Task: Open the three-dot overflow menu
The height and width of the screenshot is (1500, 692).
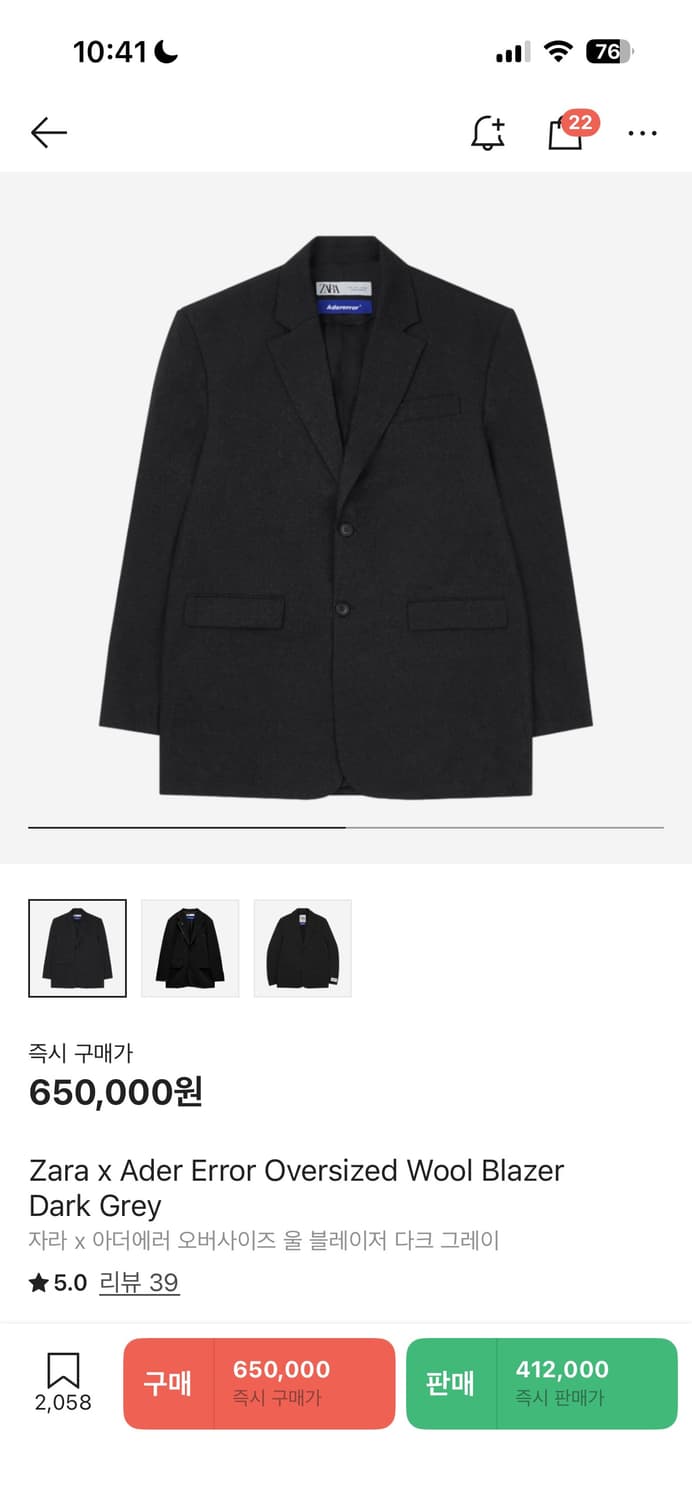Action: pyautogui.click(x=642, y=133)
